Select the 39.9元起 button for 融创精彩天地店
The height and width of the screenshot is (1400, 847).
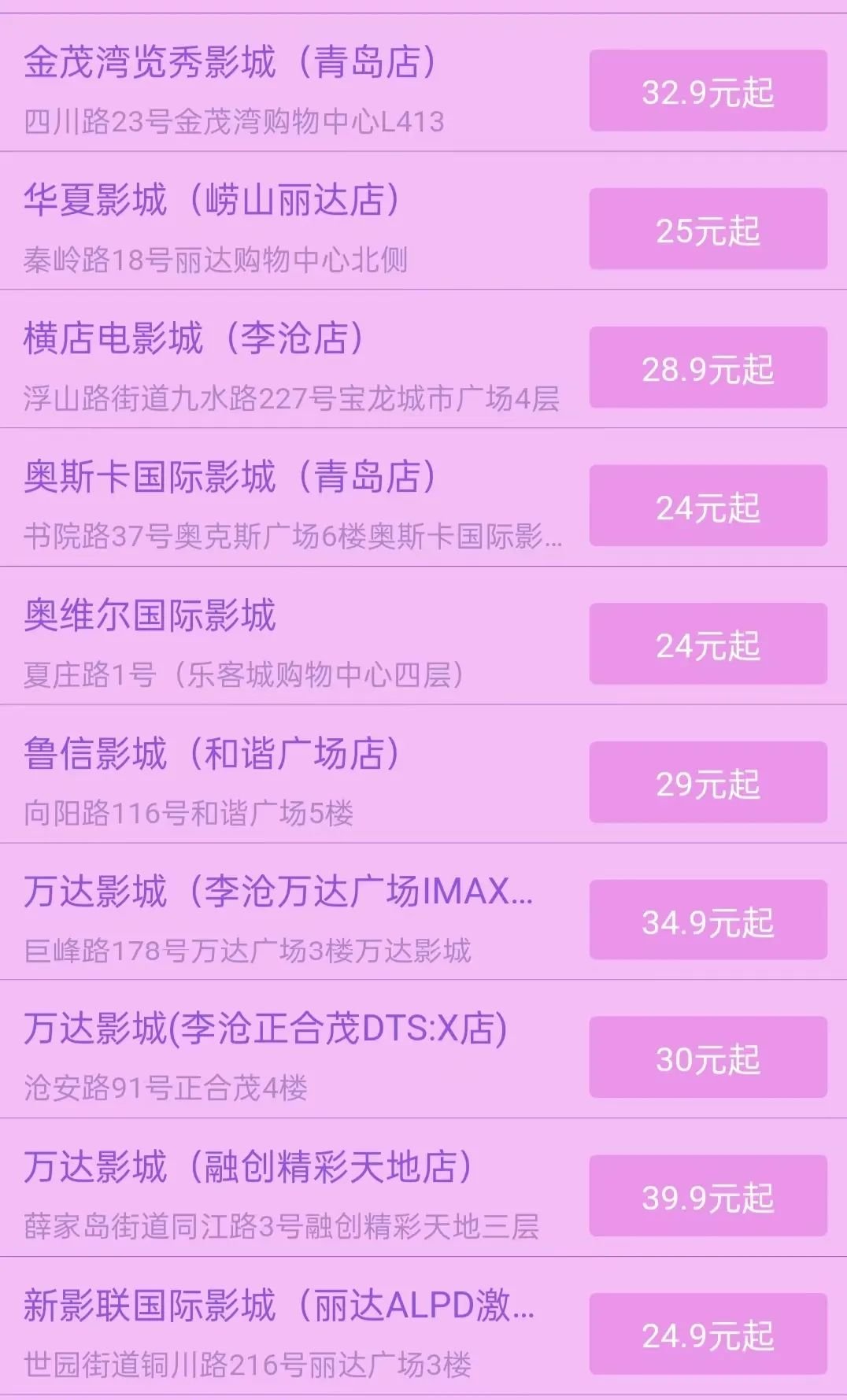coord(708,1195)
